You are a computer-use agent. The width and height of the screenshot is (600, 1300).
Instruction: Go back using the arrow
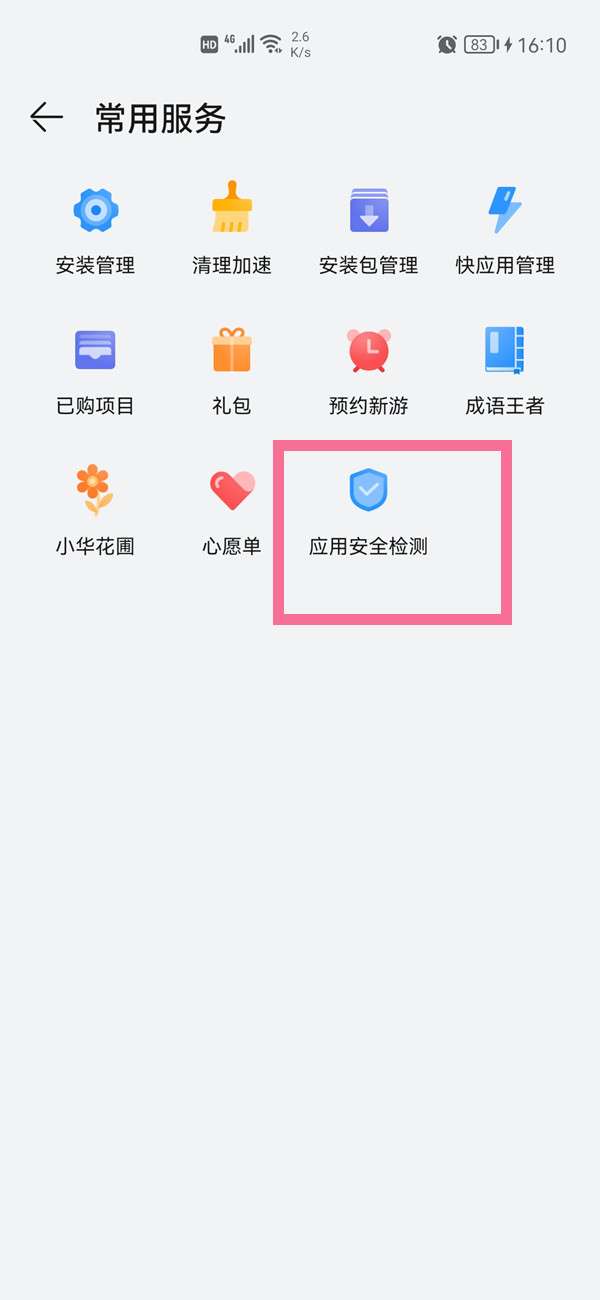point(46,118)
